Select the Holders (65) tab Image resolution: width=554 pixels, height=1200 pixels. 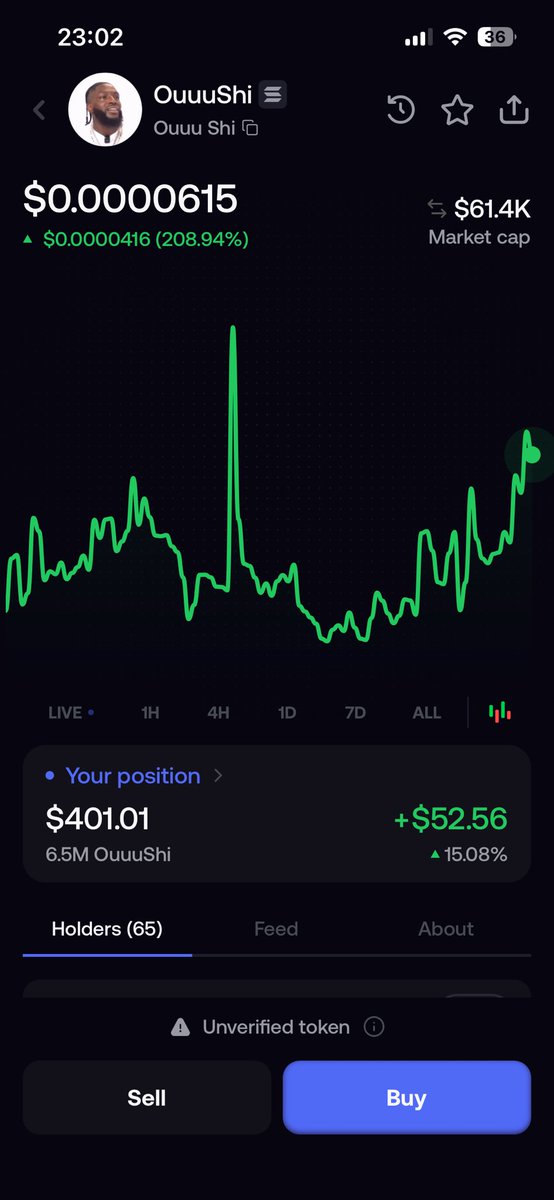[x=107, y=929]
